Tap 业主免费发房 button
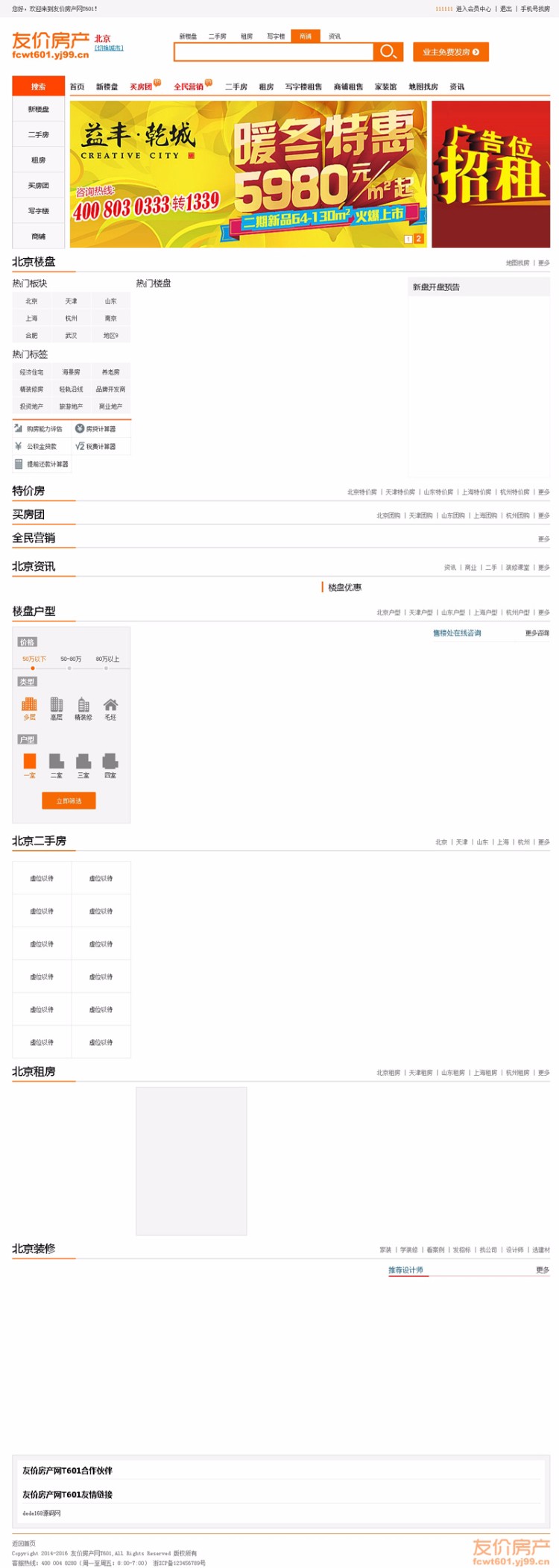 point(450,51)
